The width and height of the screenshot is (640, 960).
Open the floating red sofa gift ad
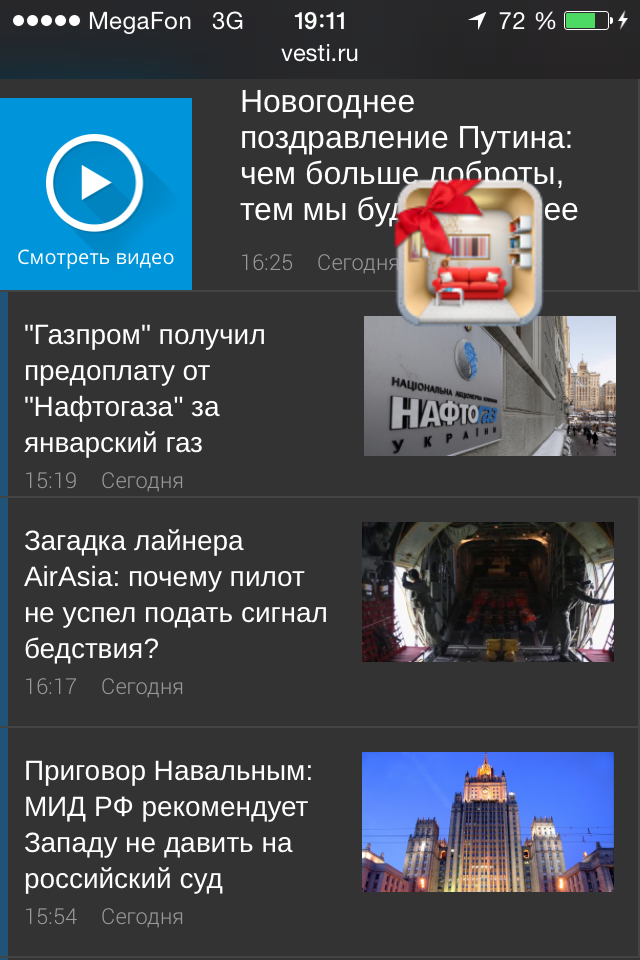(x=470, y=250)
